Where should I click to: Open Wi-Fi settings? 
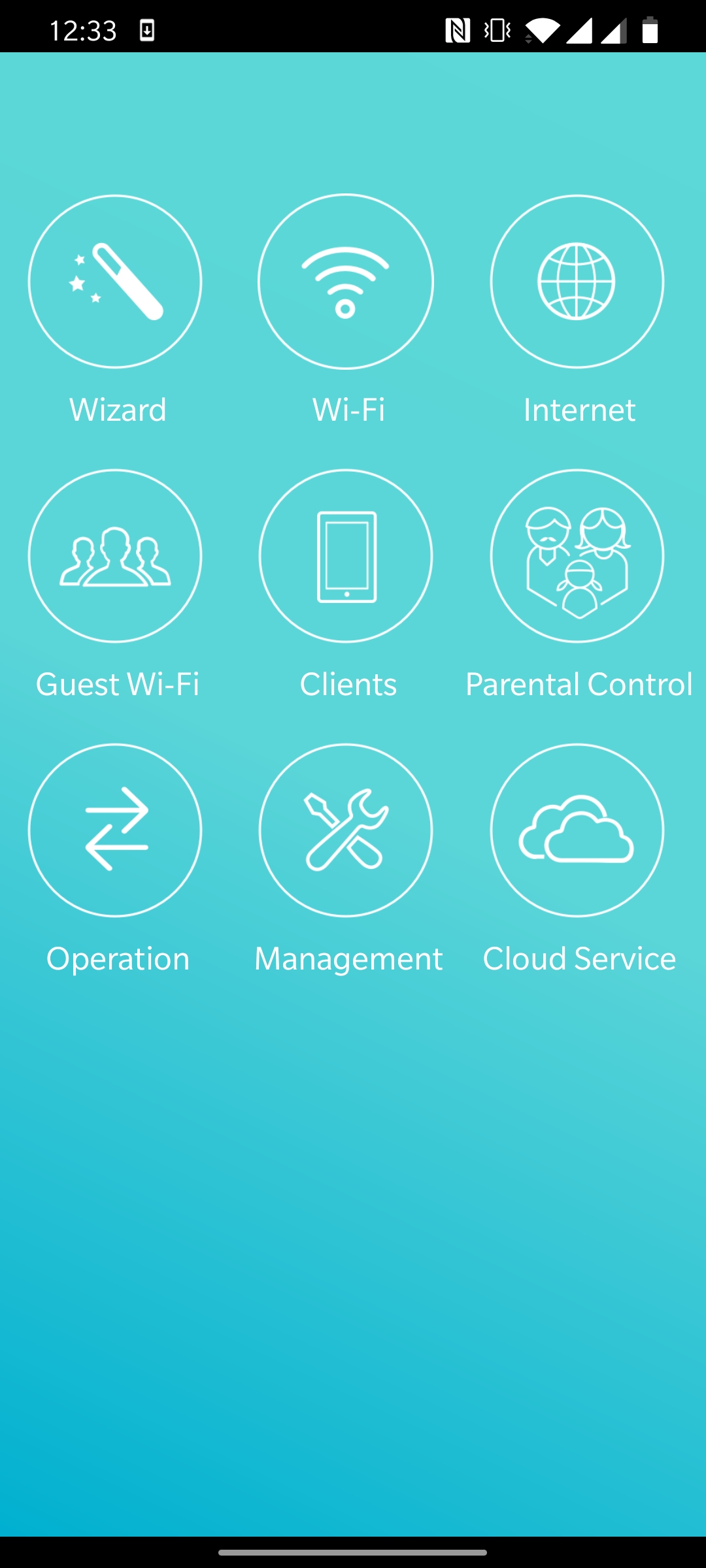(x=346, y=282)
